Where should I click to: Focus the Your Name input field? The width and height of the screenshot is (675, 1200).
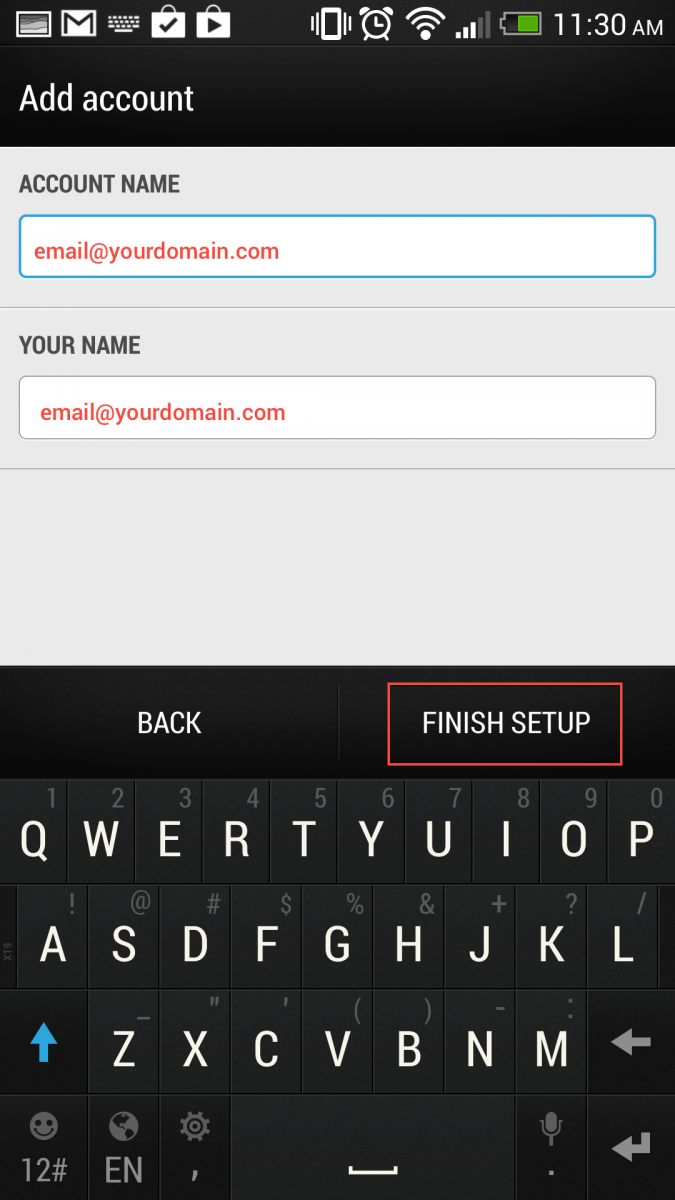click(337, 407)
